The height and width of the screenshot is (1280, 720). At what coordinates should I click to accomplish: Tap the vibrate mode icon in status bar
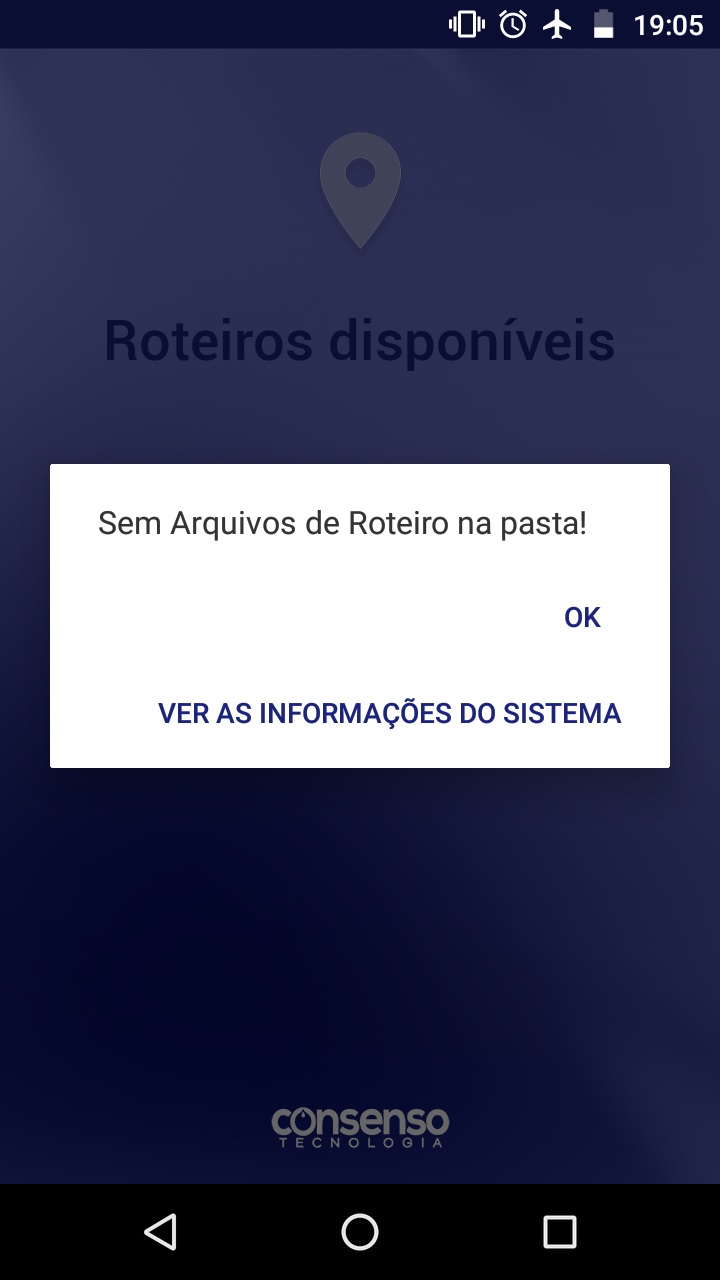466,24
